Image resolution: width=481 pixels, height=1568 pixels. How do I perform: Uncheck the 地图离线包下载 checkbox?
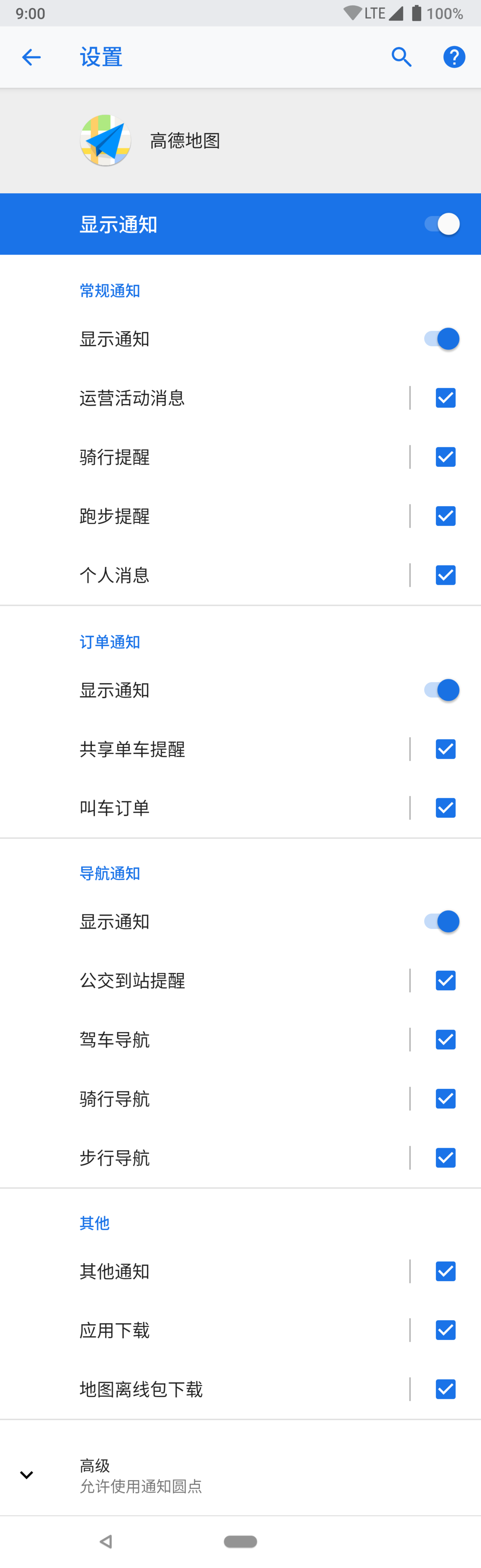point(446,1390)
